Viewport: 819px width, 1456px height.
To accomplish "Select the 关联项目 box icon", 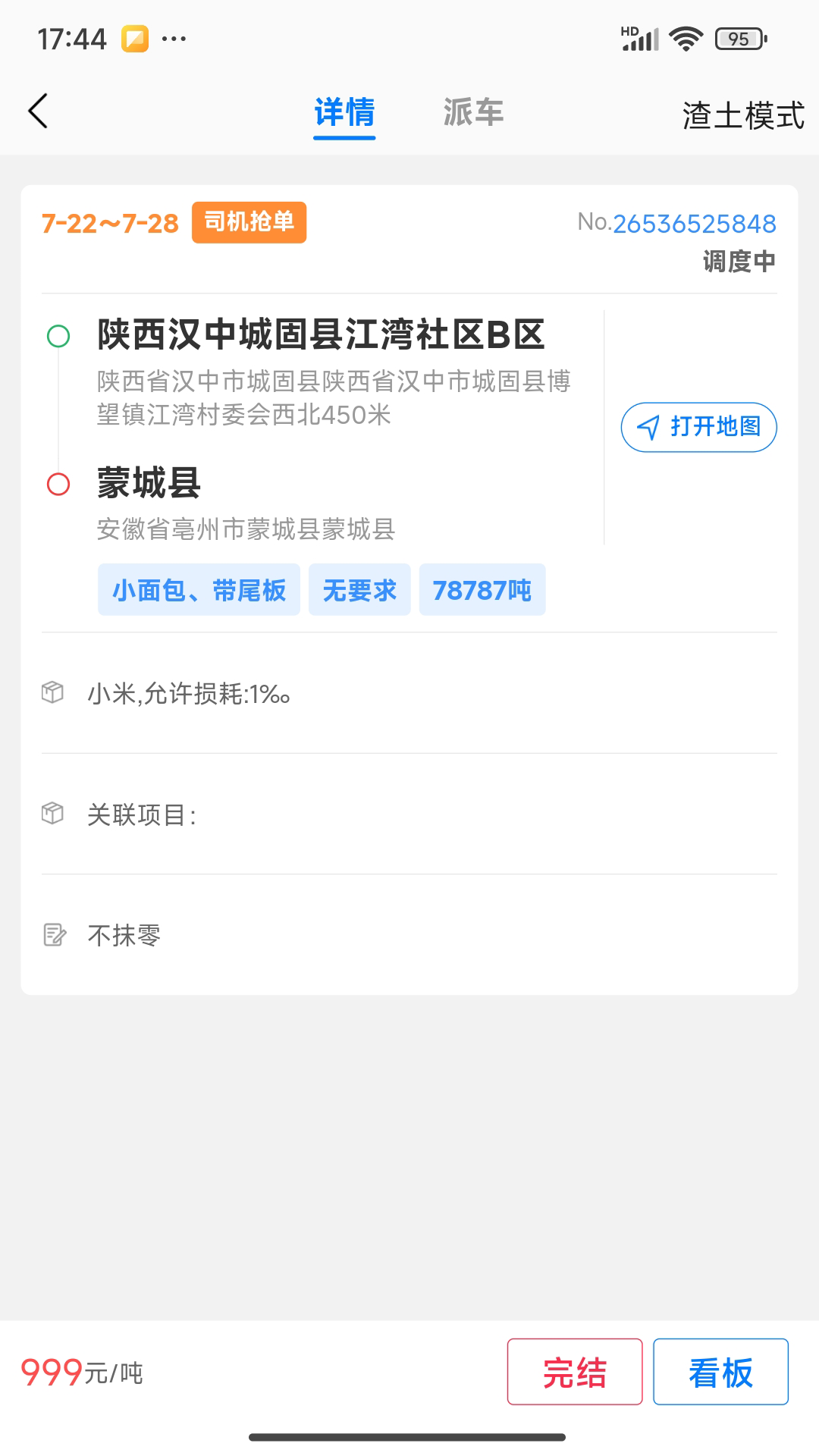I will [52, 815].
